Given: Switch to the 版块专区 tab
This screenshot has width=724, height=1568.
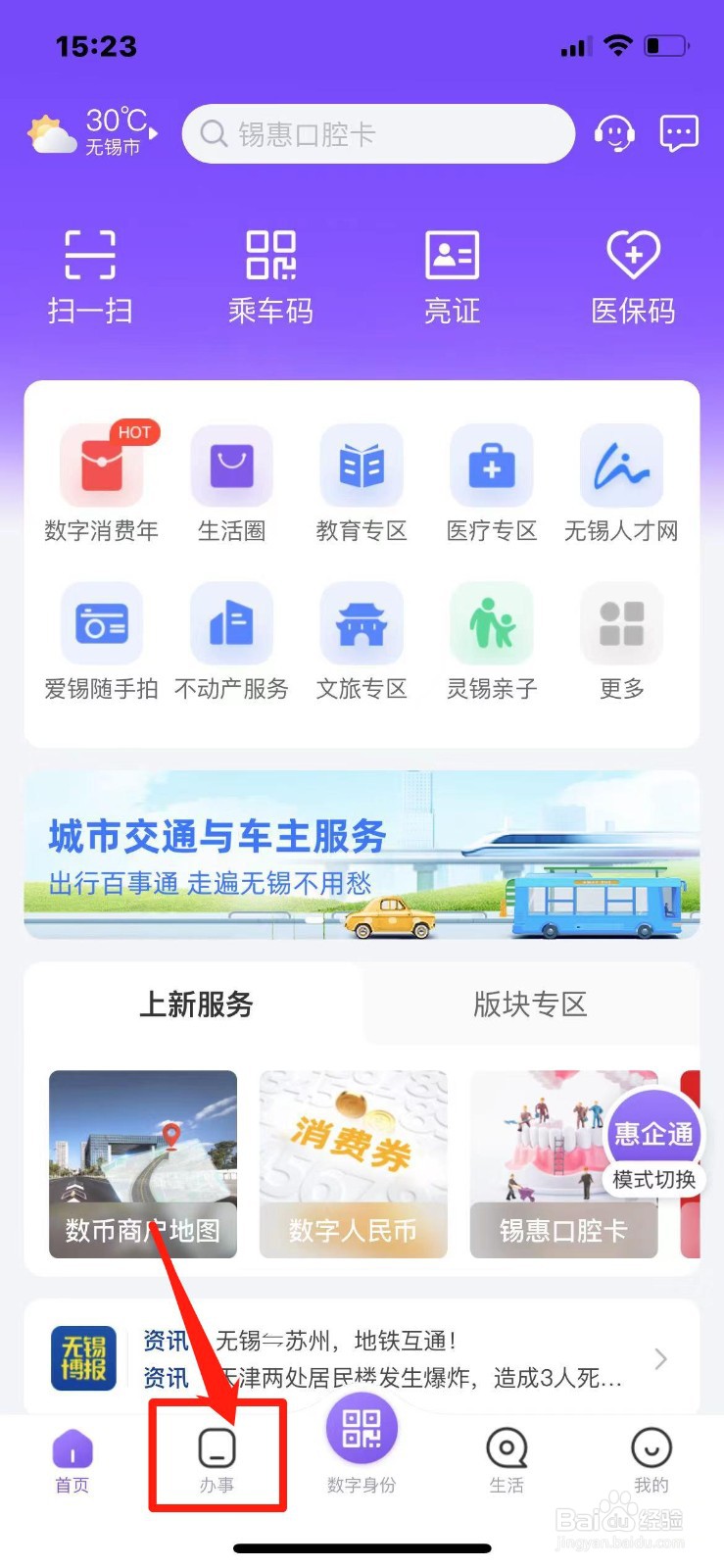Looking at the screenshot, I should (x=530, y=1004).
